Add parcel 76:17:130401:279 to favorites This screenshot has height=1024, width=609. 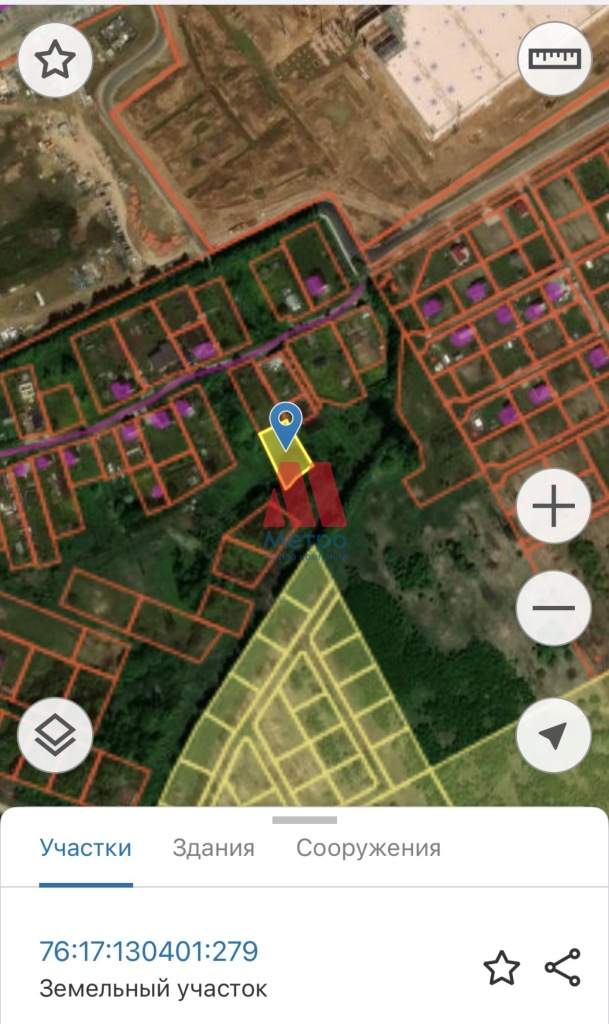501,968
